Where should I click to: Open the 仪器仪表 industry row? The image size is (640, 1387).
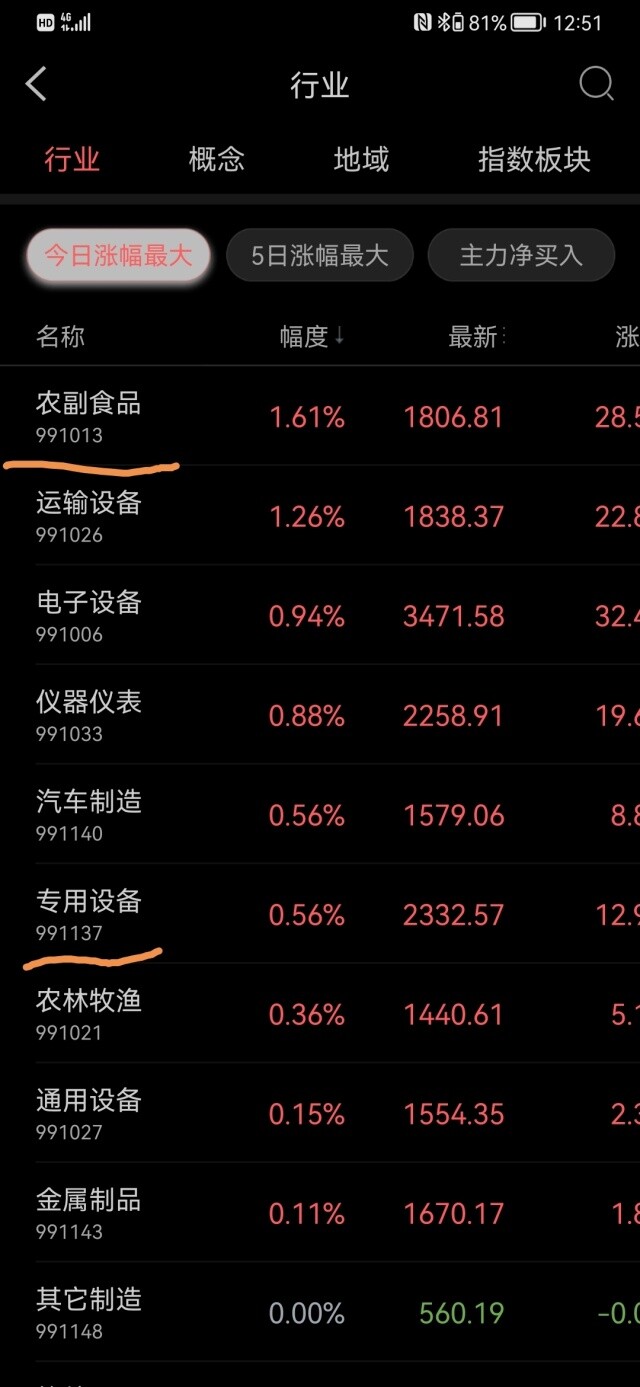pyautogui.click(x=320, y=714)
